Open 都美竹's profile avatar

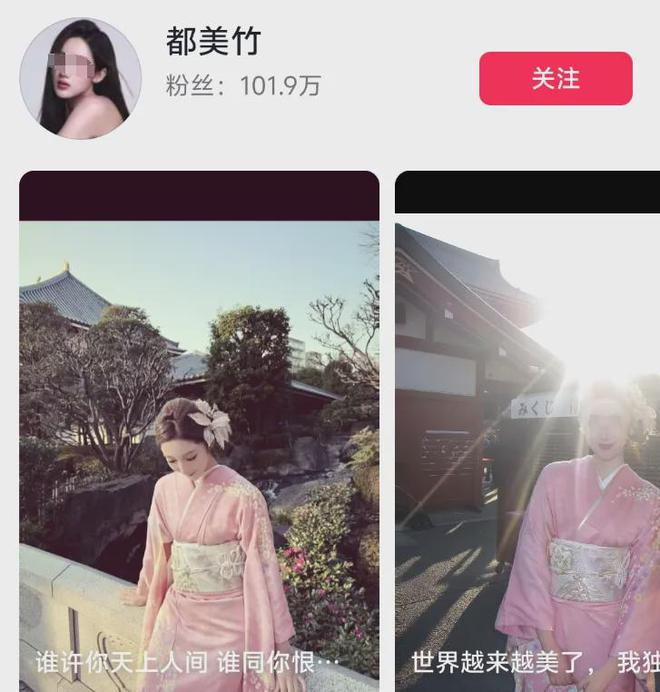point(80,77)
